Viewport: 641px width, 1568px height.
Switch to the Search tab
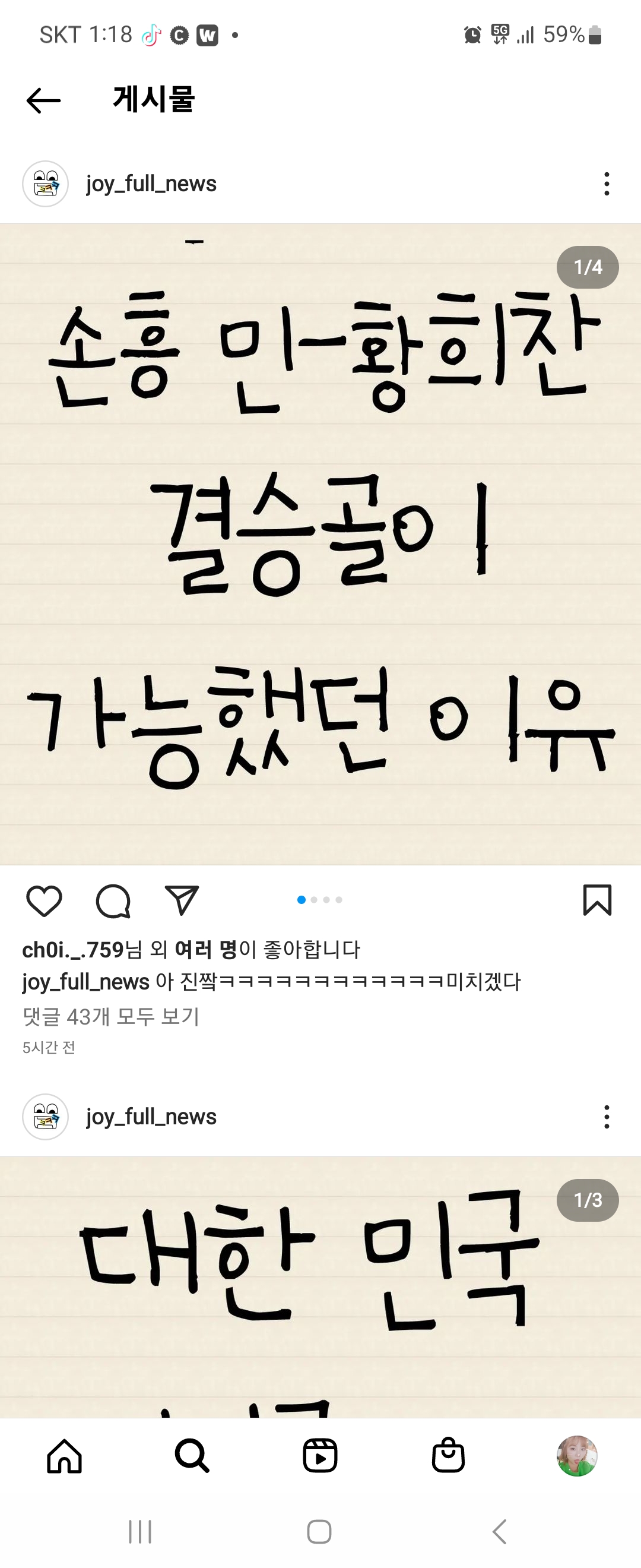point(192,1456)
